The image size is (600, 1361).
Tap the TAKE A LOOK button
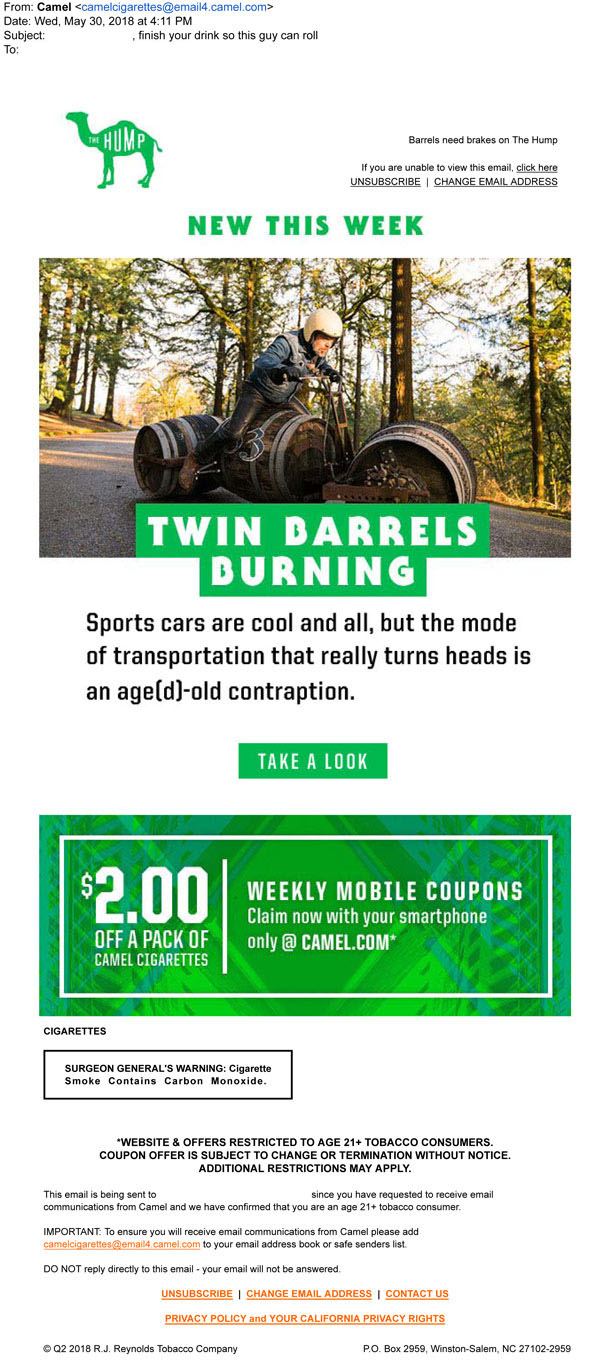[x=312, y=761]
